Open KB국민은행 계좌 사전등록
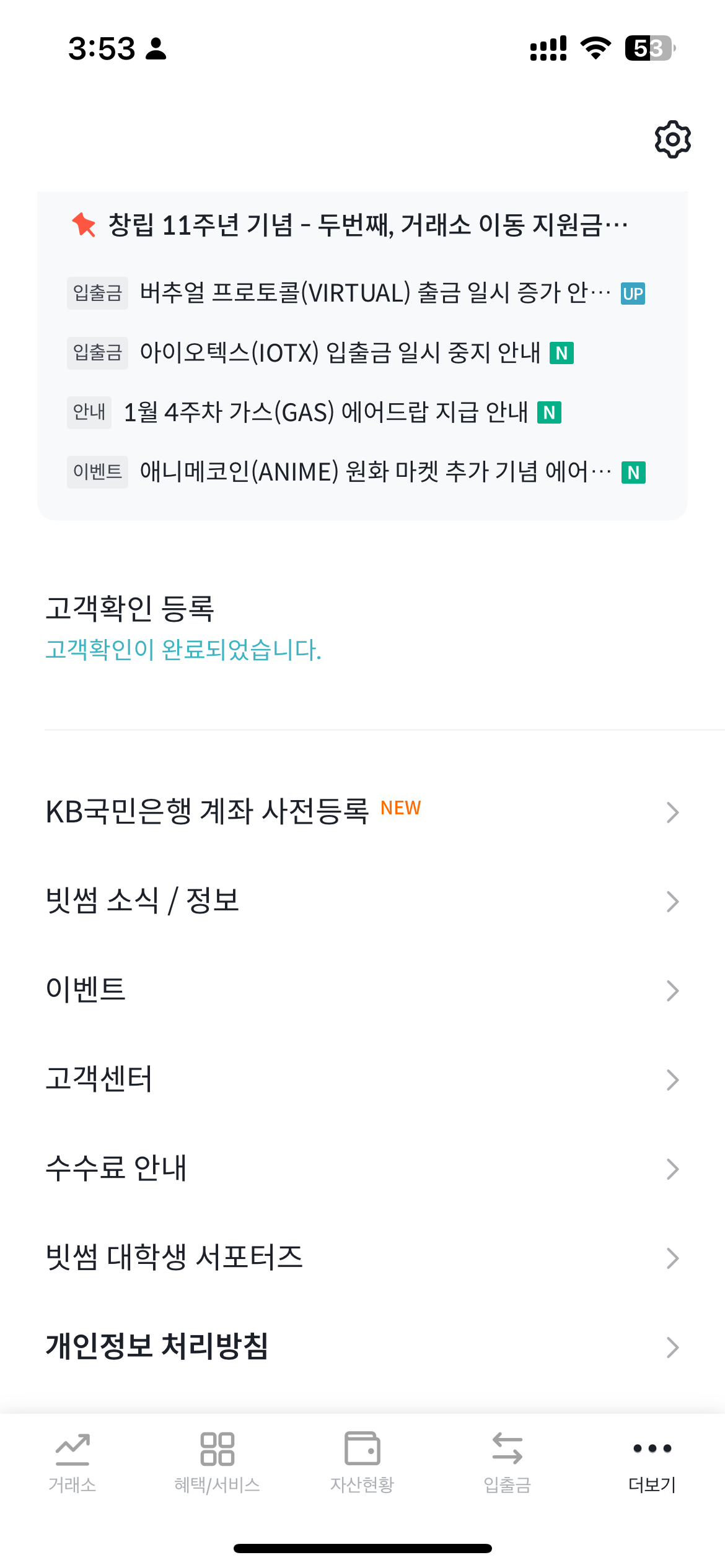725x1568 pixels. click(x=362, y=812)
